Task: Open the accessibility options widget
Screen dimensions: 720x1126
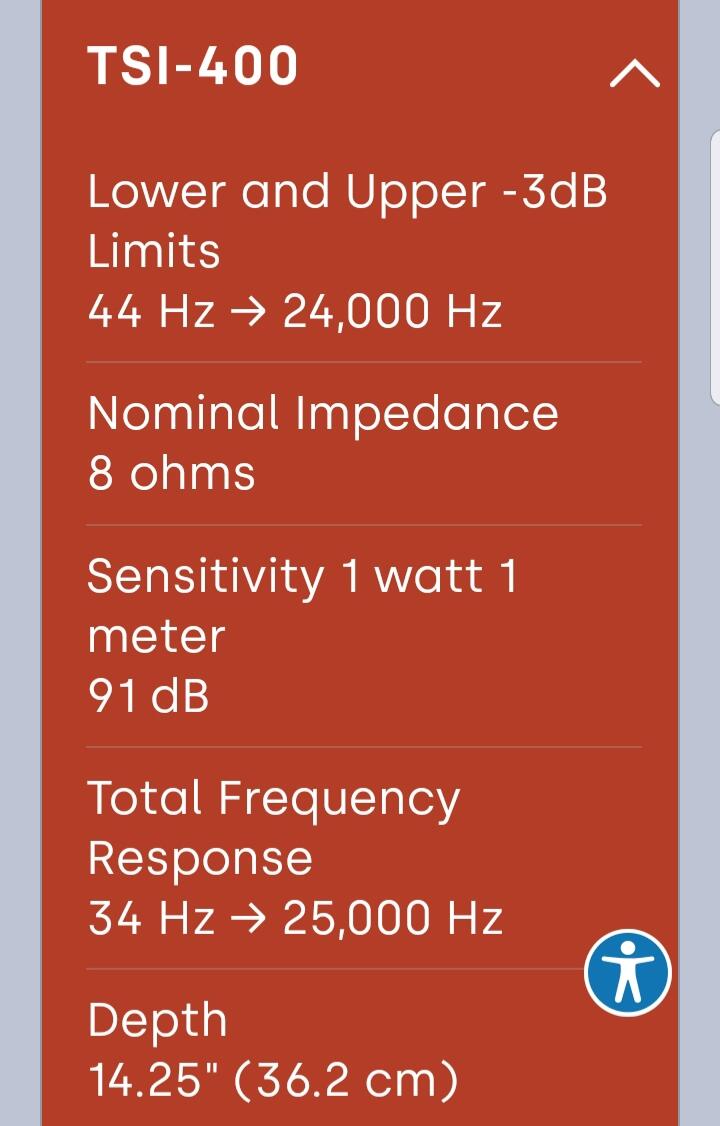Action: pyautogui.click(x=627, y=972)
